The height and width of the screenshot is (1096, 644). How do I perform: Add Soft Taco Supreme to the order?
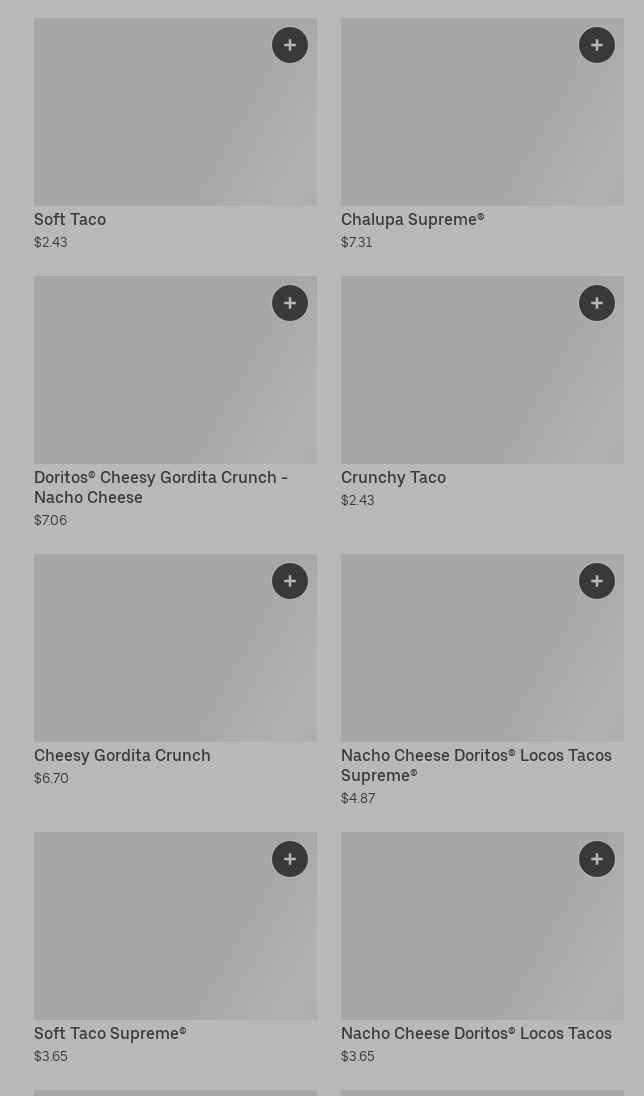(290, 859)
